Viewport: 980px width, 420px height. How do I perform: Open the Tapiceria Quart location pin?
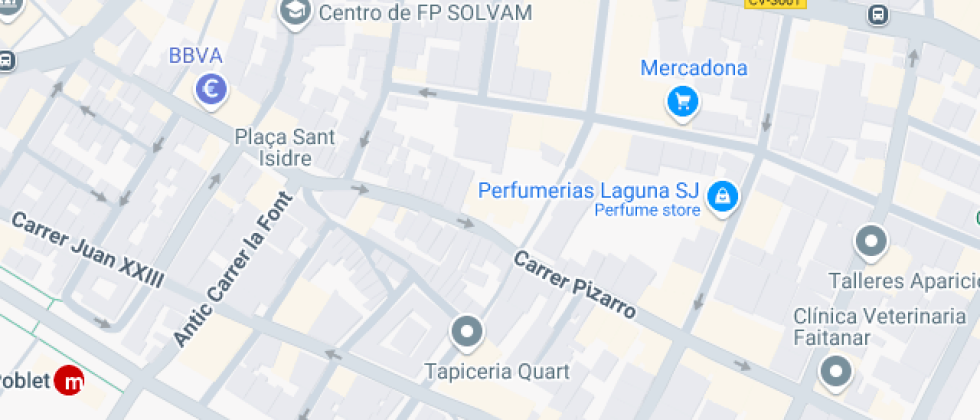468,332
